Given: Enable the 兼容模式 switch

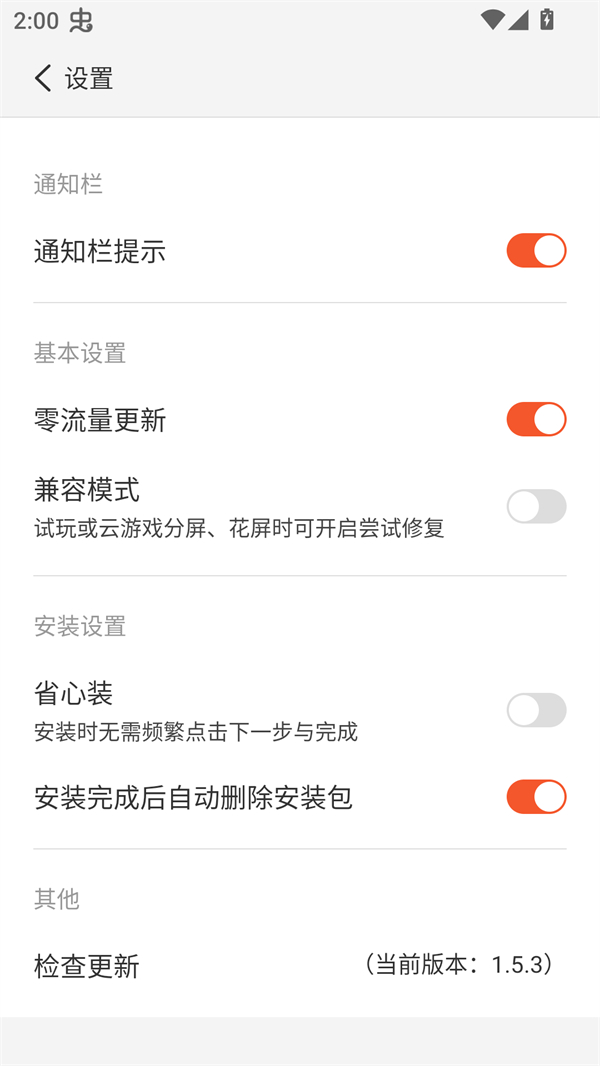Looking at the screenshot, I should tap(536, 507).
